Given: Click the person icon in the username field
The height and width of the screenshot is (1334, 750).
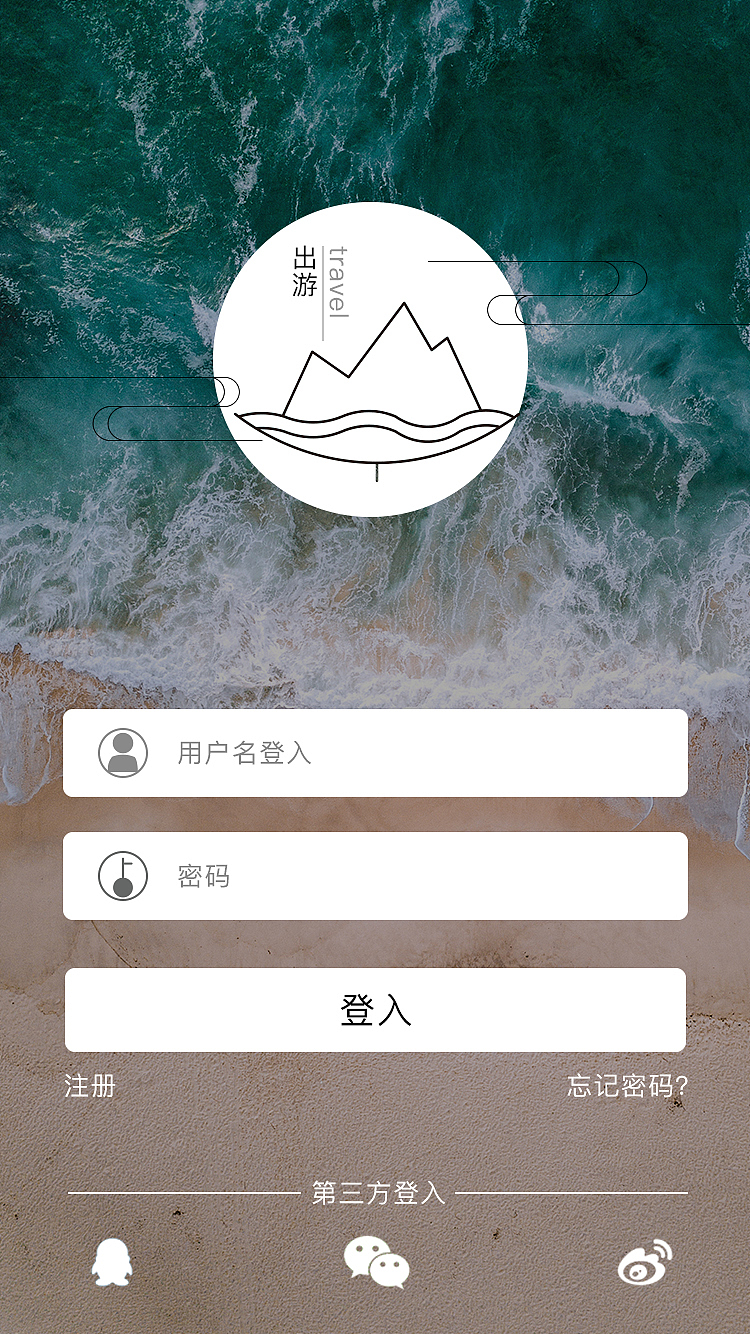Looking at the screenshot, I should [x=120, y=753].
